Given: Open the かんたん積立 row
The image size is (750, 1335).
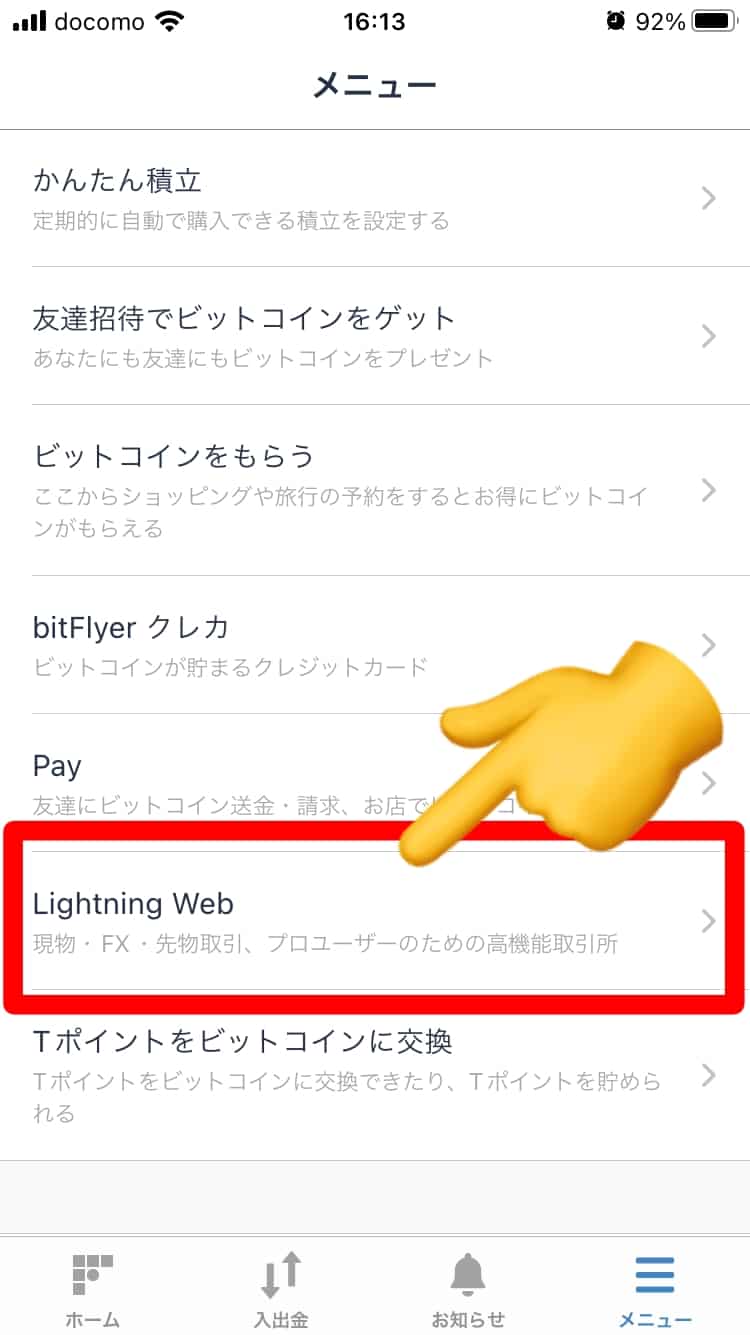Looking at the screenshot, I should (x=375, y=198).
